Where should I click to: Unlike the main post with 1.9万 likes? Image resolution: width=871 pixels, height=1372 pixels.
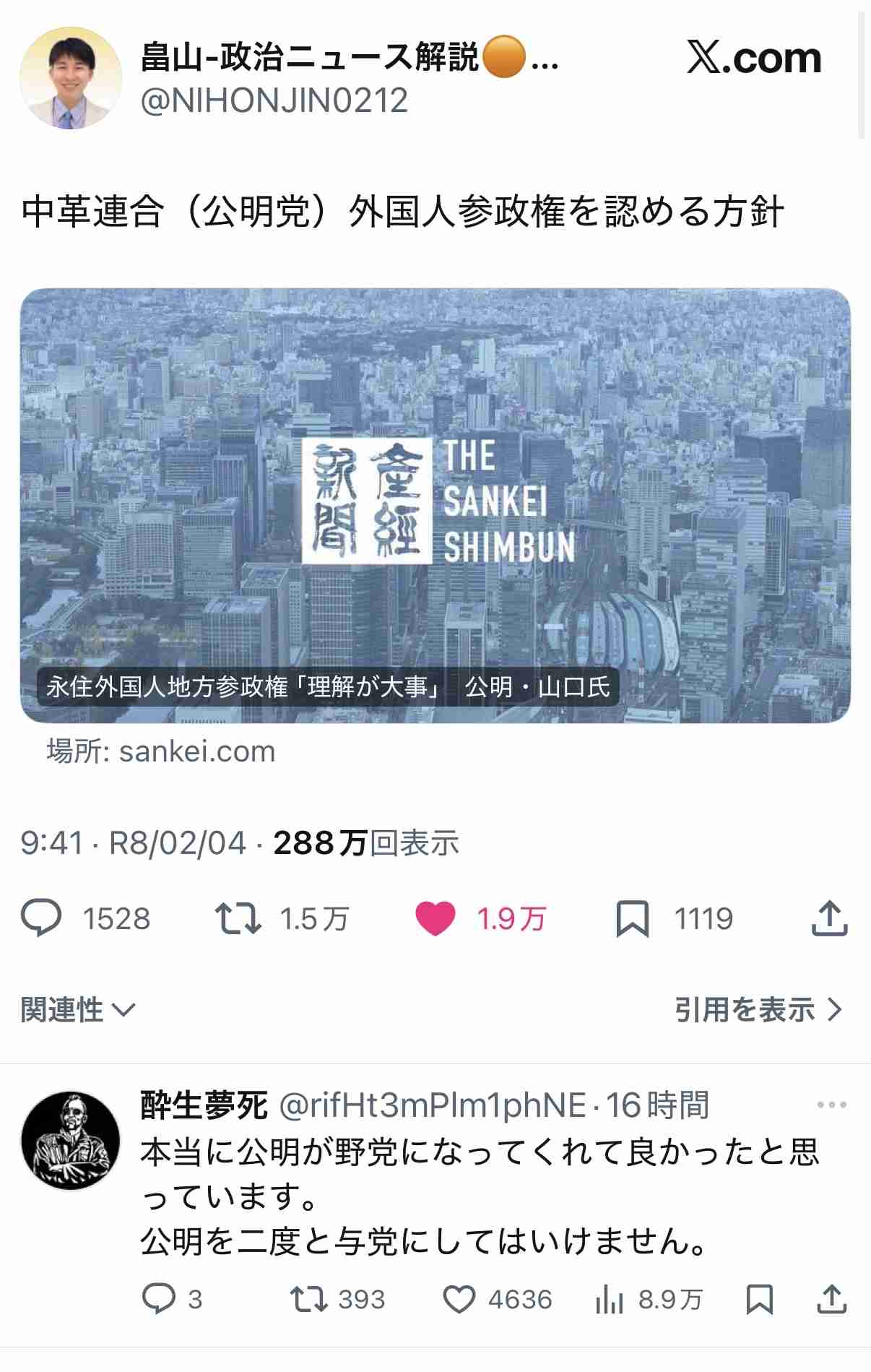click(435, 919)
